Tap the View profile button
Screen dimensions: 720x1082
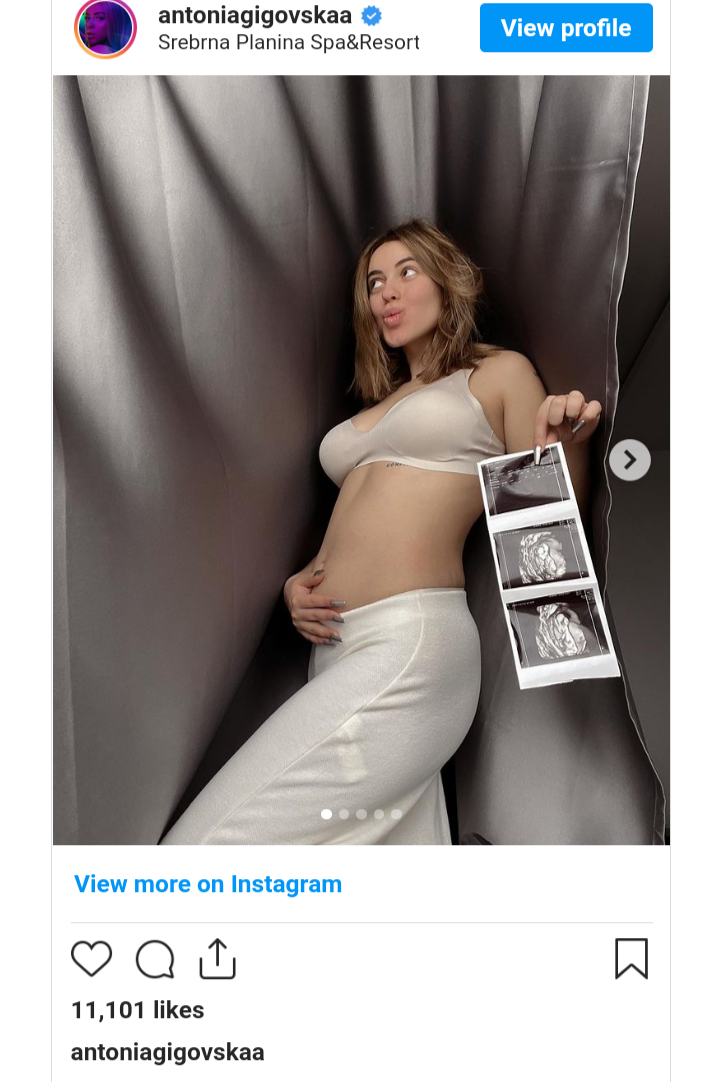click(566, 28)
